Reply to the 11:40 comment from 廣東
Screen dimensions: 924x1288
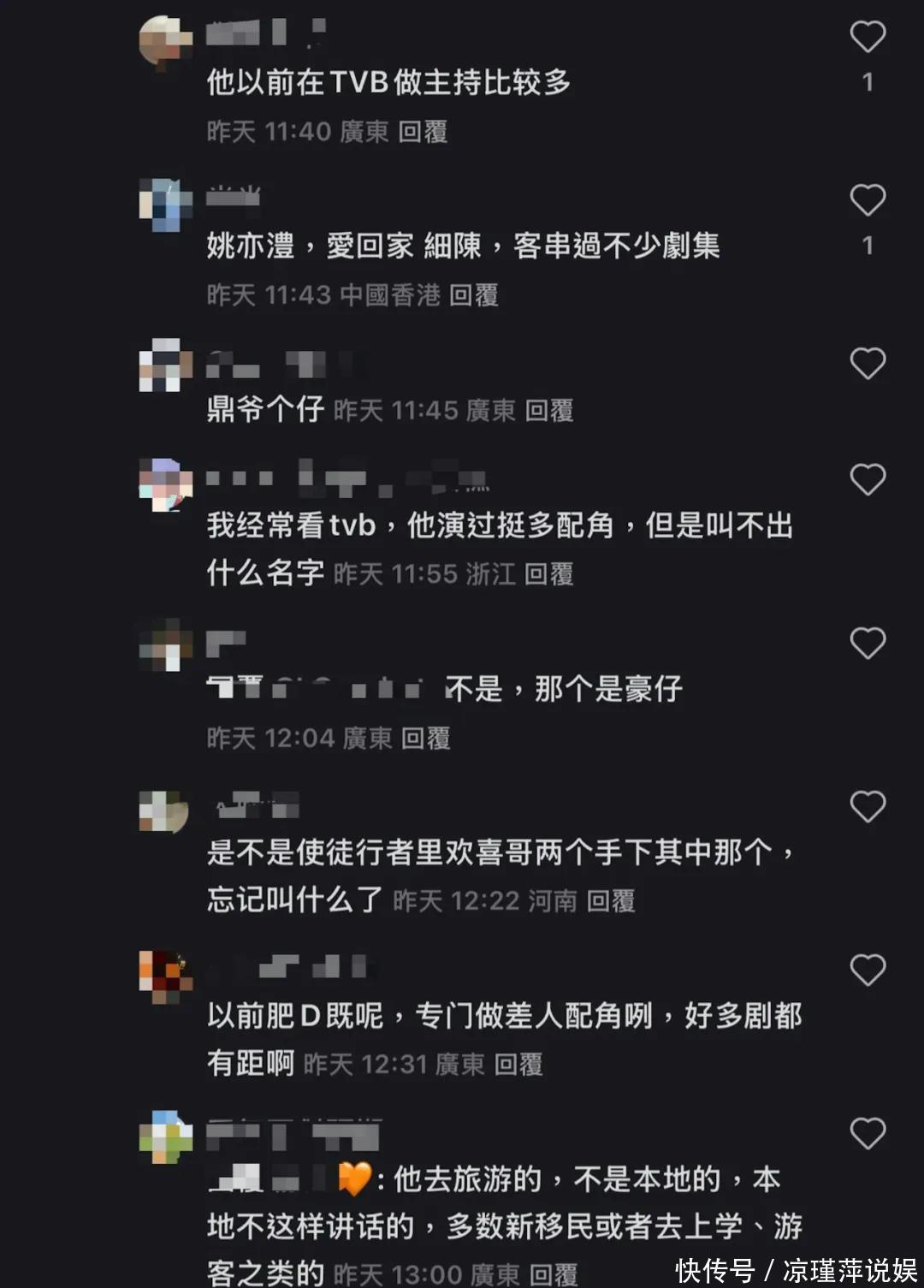click(x=423, y=132)
